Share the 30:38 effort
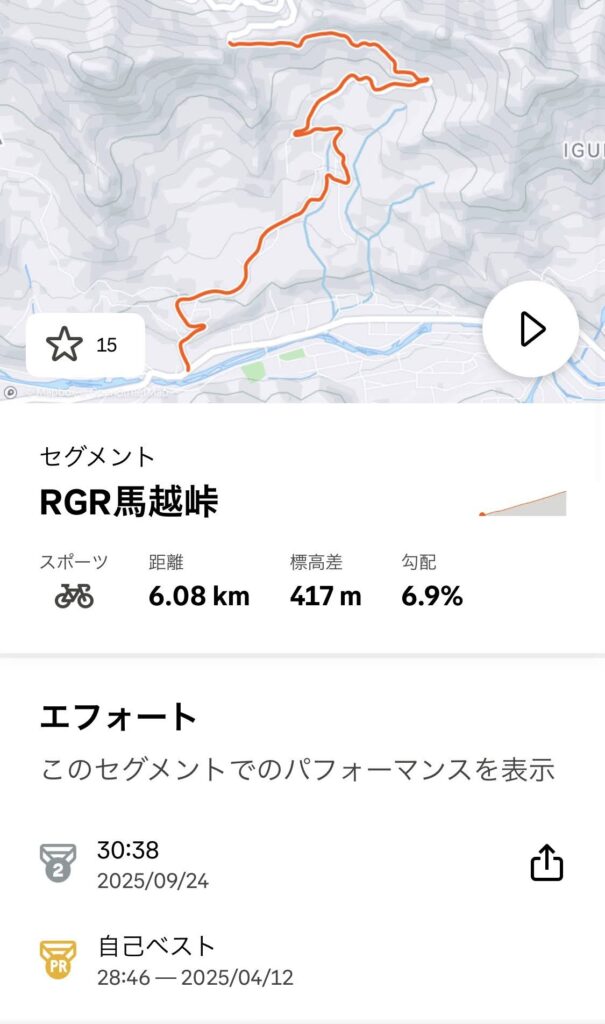 (546, 863)
